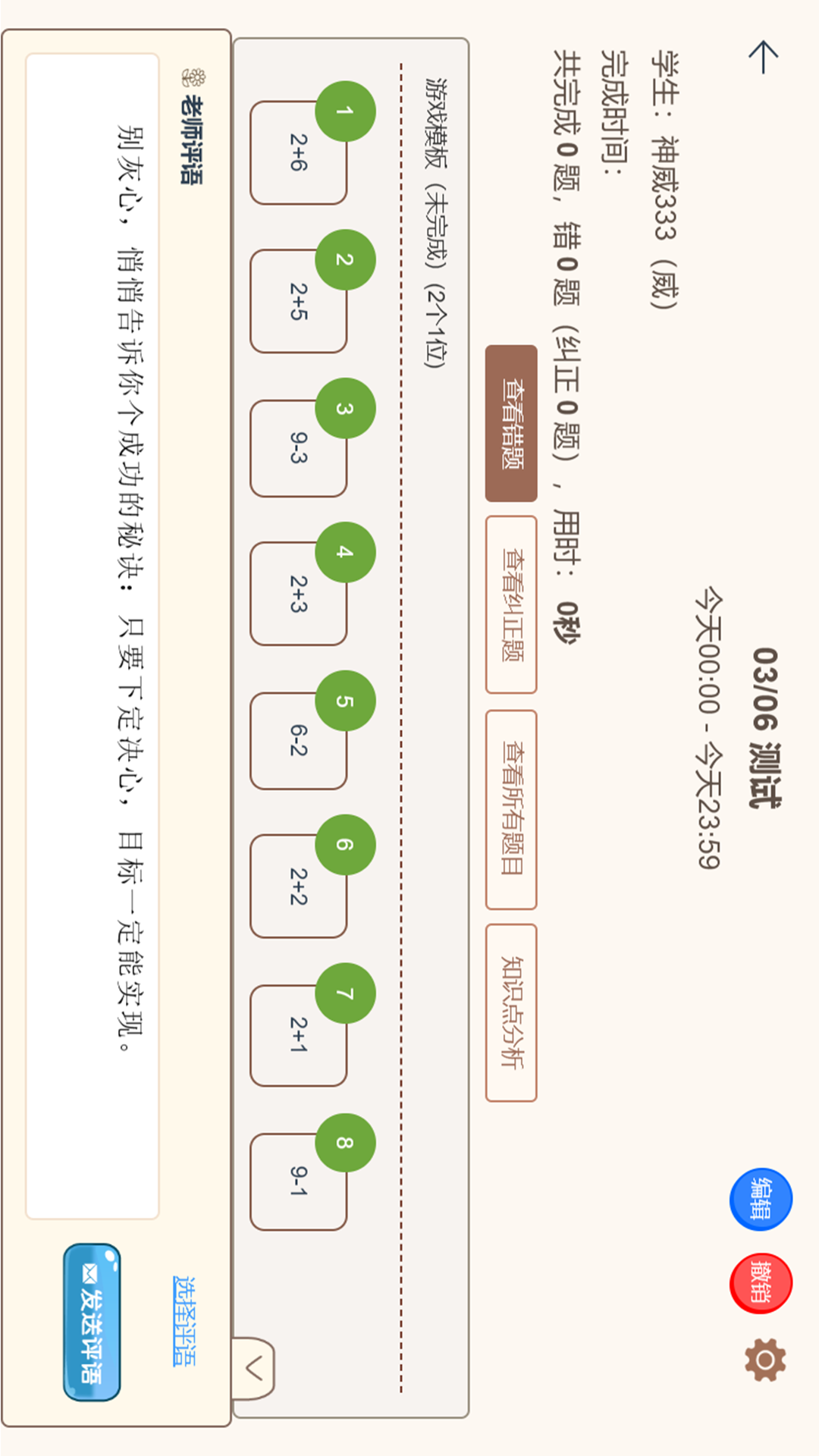Send the comment with 发送评语
Screen dimensions: 819x1456
coord(92,1322)
